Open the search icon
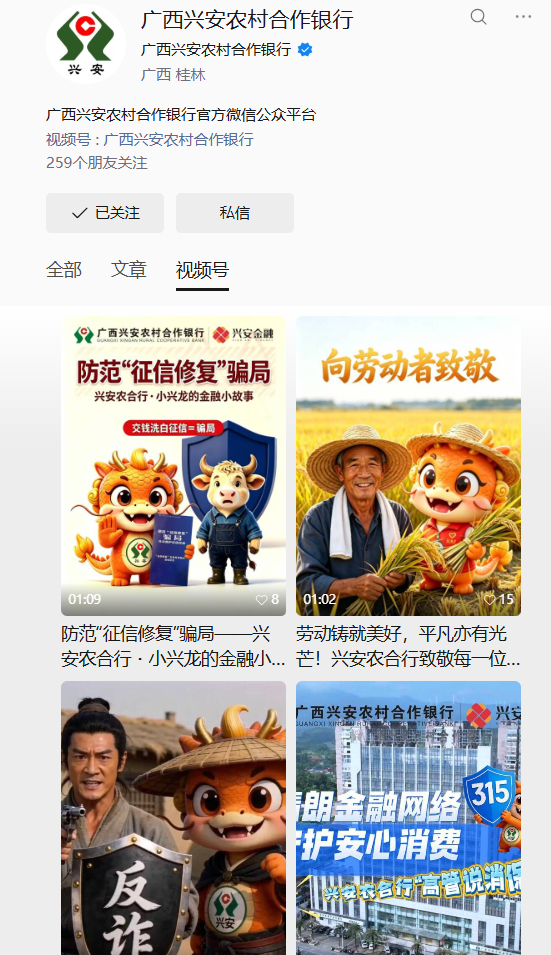551x955 pixels. pos(479,17)
